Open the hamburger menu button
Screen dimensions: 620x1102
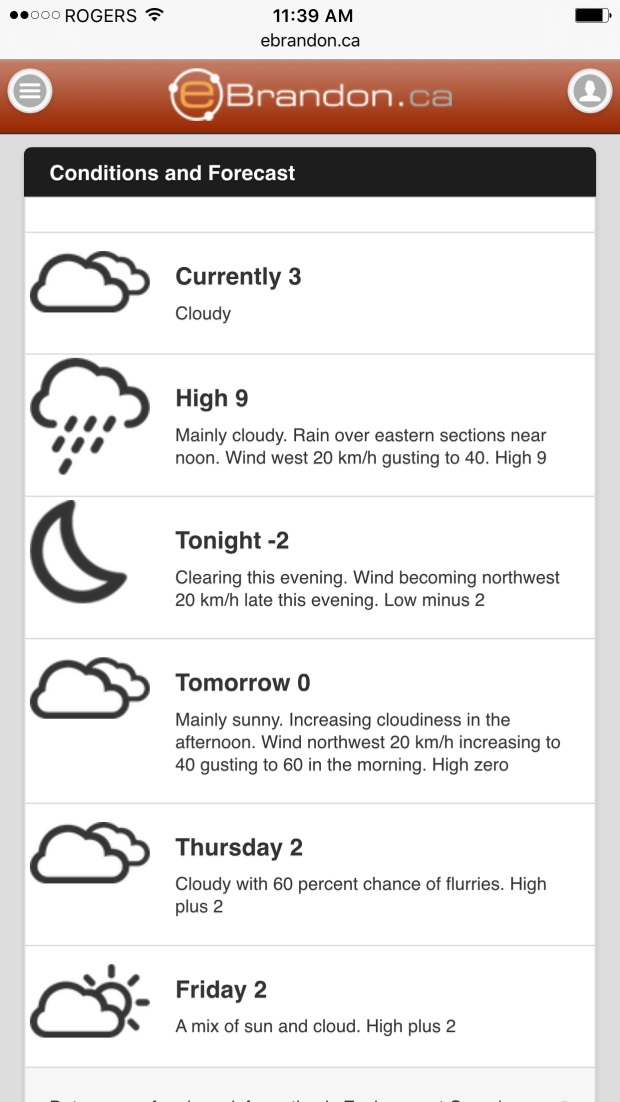tap(30, 92)
